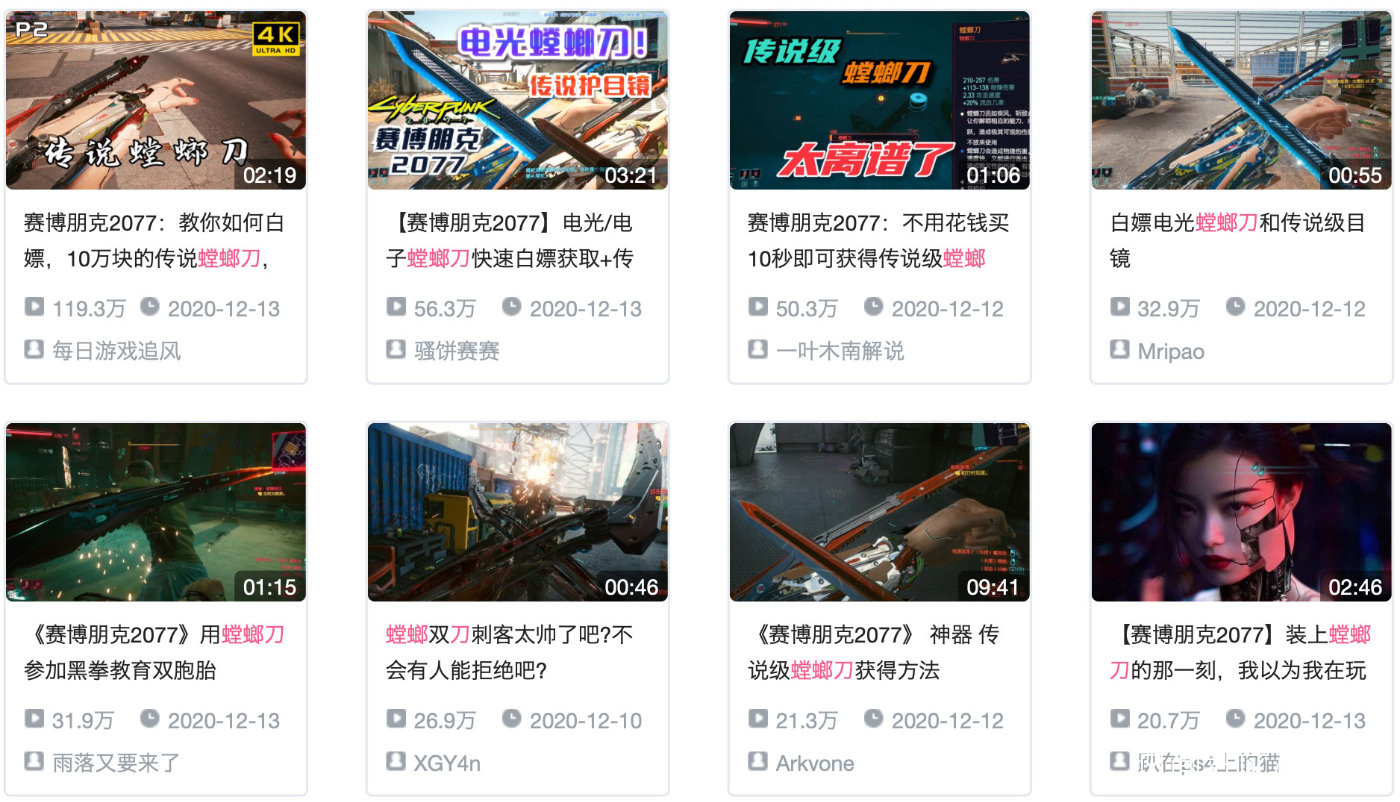1400x802 pixels.
Task: Open the 电光螳螂刀 video by 骚饼赛赛
Action: pyautogui.click(x=517, y=100)
